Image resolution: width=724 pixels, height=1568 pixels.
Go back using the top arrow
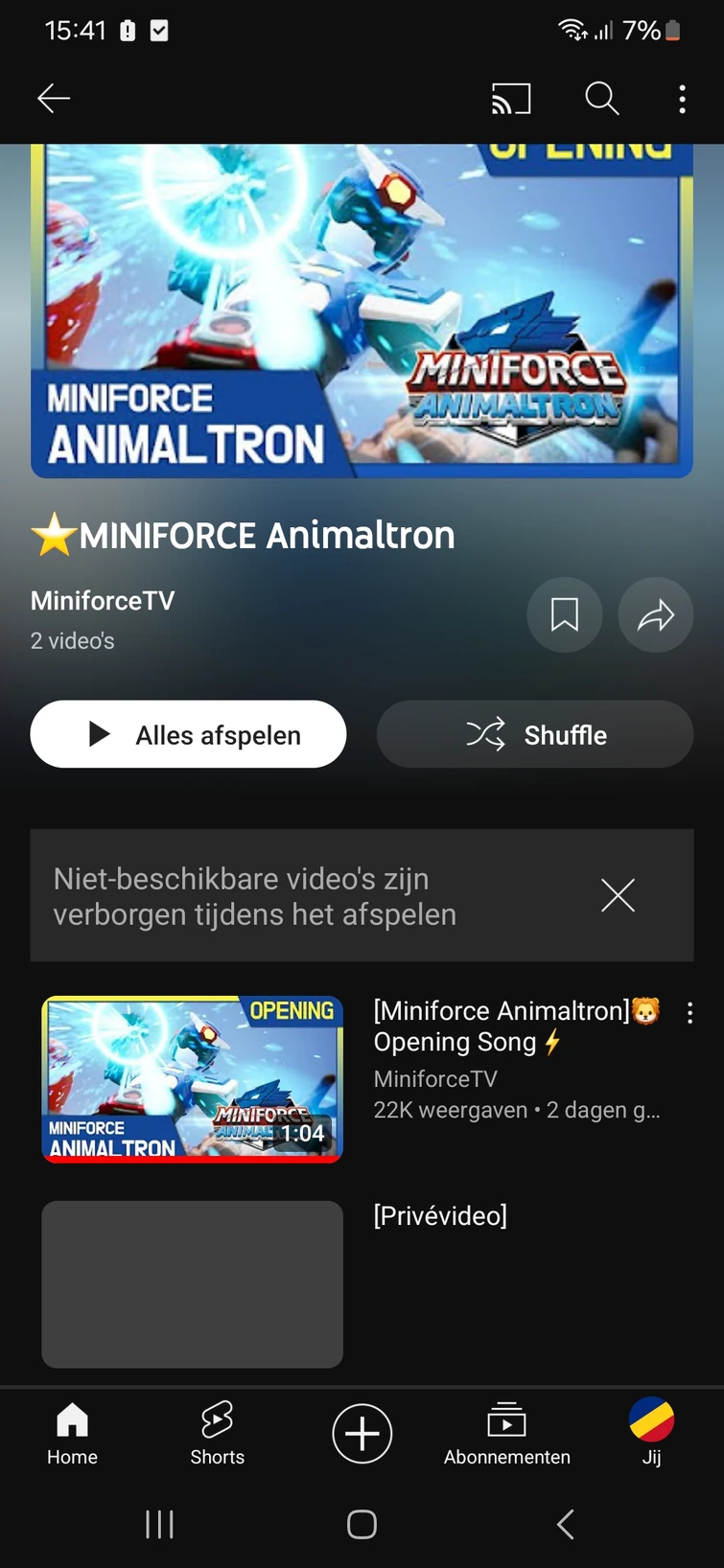tap(54, 99)
